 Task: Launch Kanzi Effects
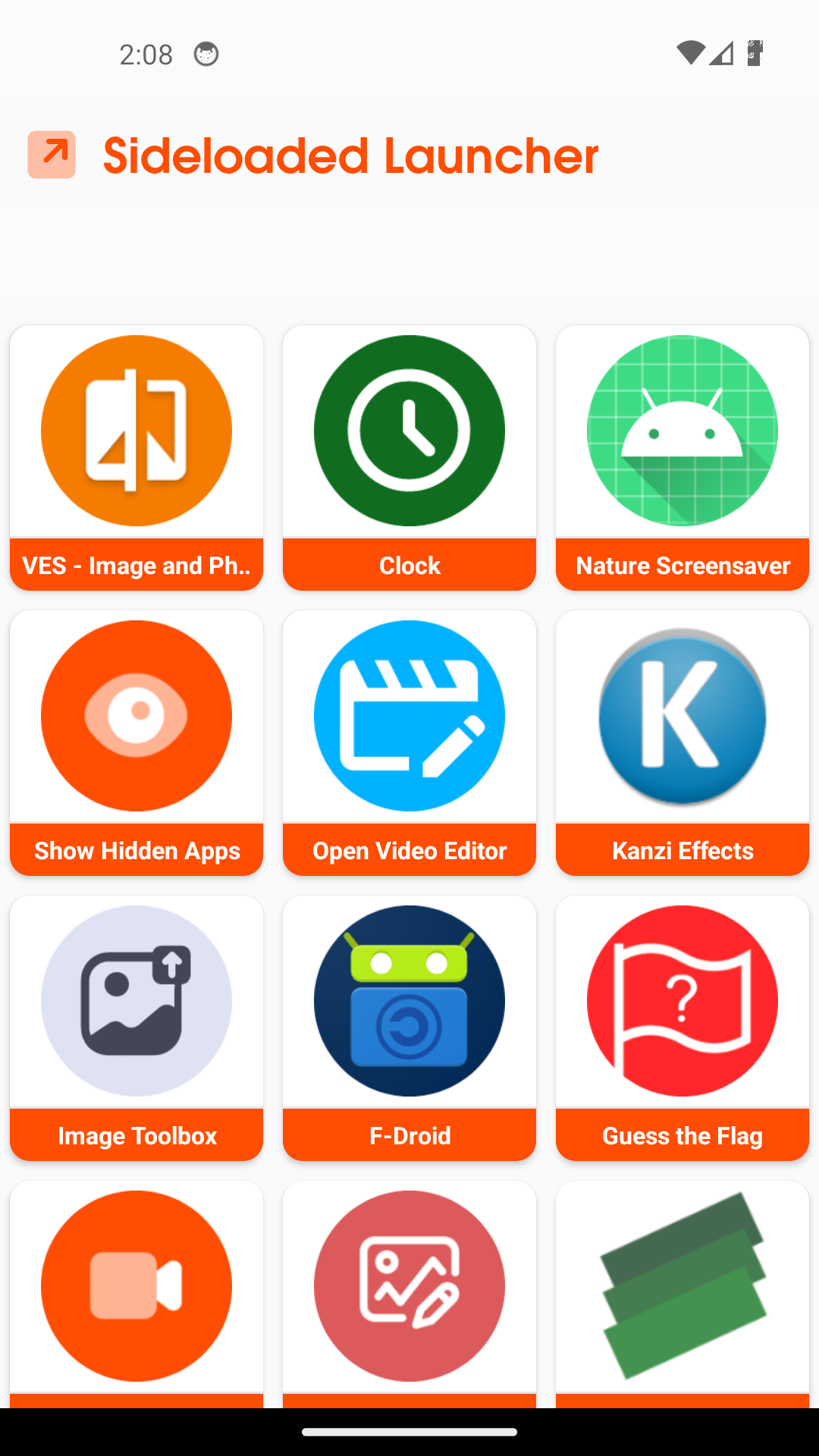(x=681, y=716)
